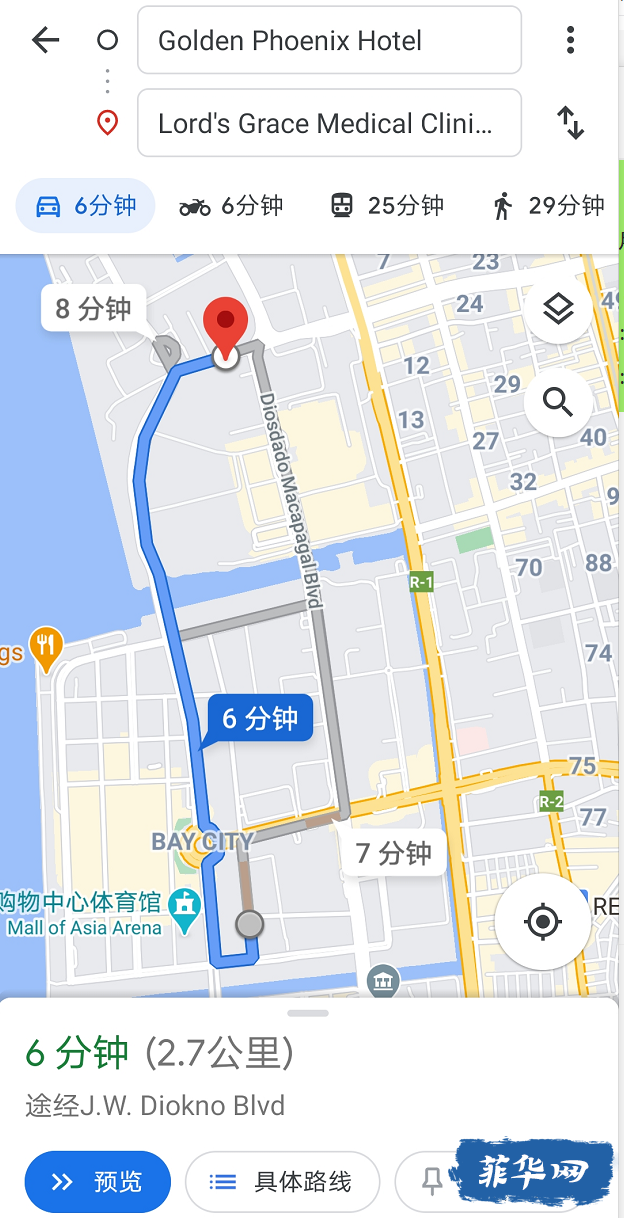Edit the Golden Phoenix Hotel starting point
Screen dimensions: 624x1218
point(329,41)
